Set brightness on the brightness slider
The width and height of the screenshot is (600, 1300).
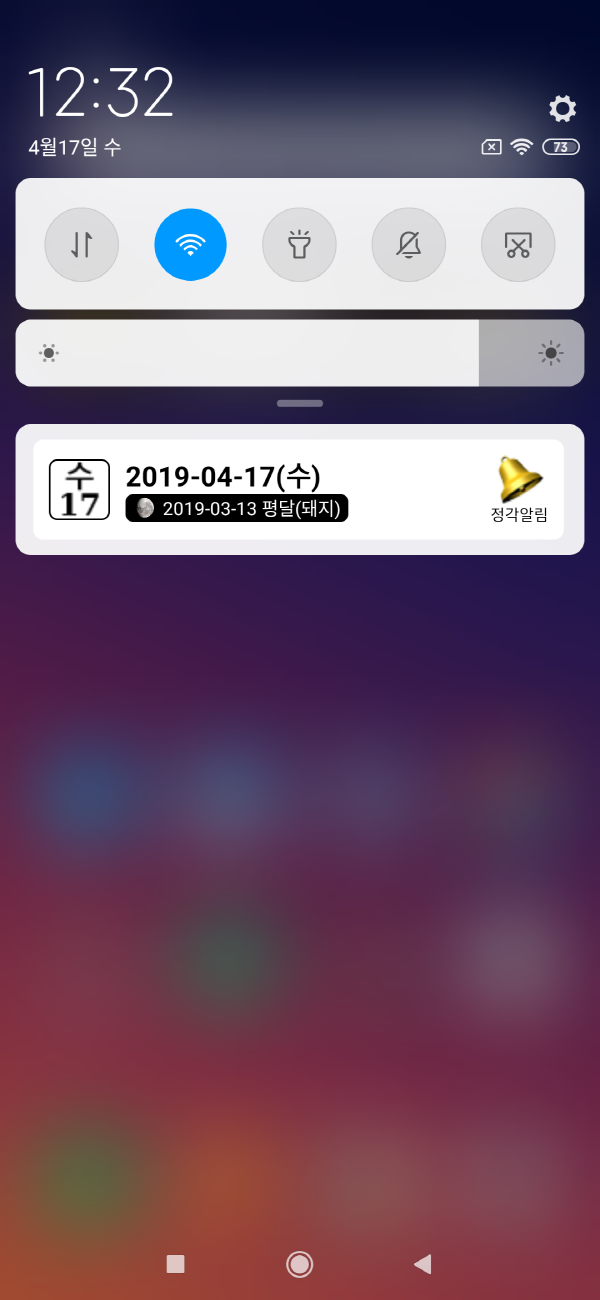point(300,353)
